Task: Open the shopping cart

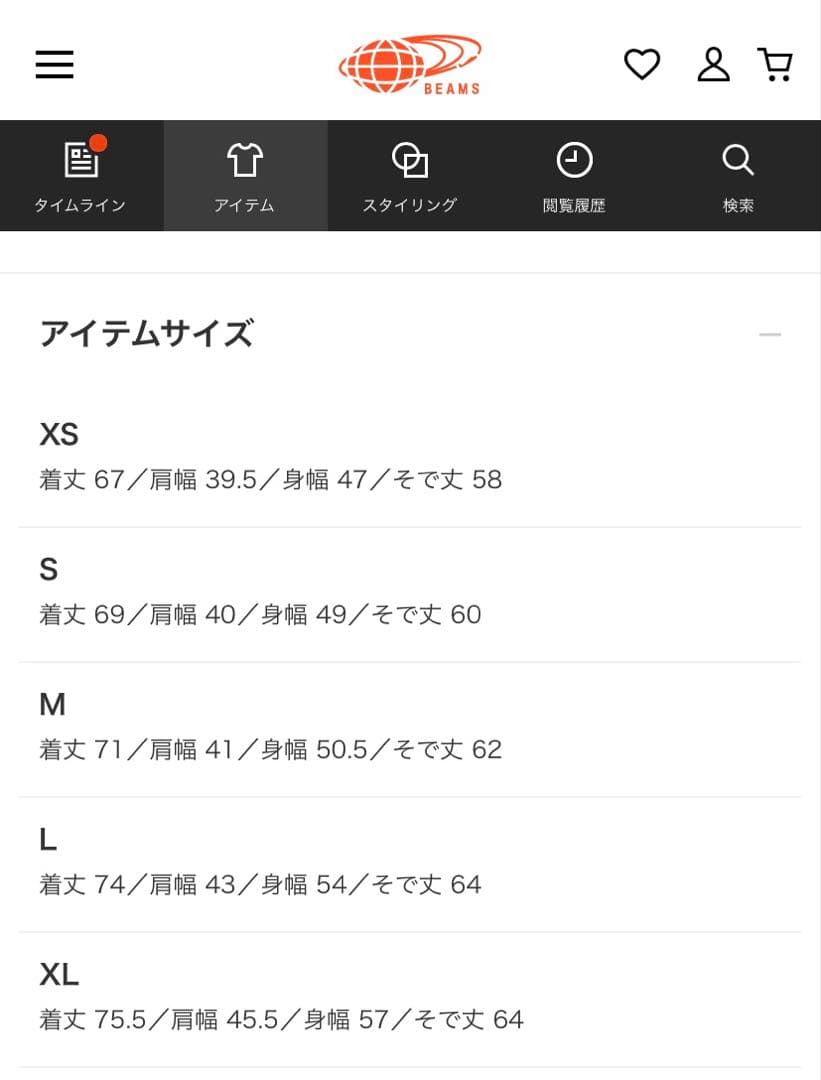Action: [x=776, y=65]
